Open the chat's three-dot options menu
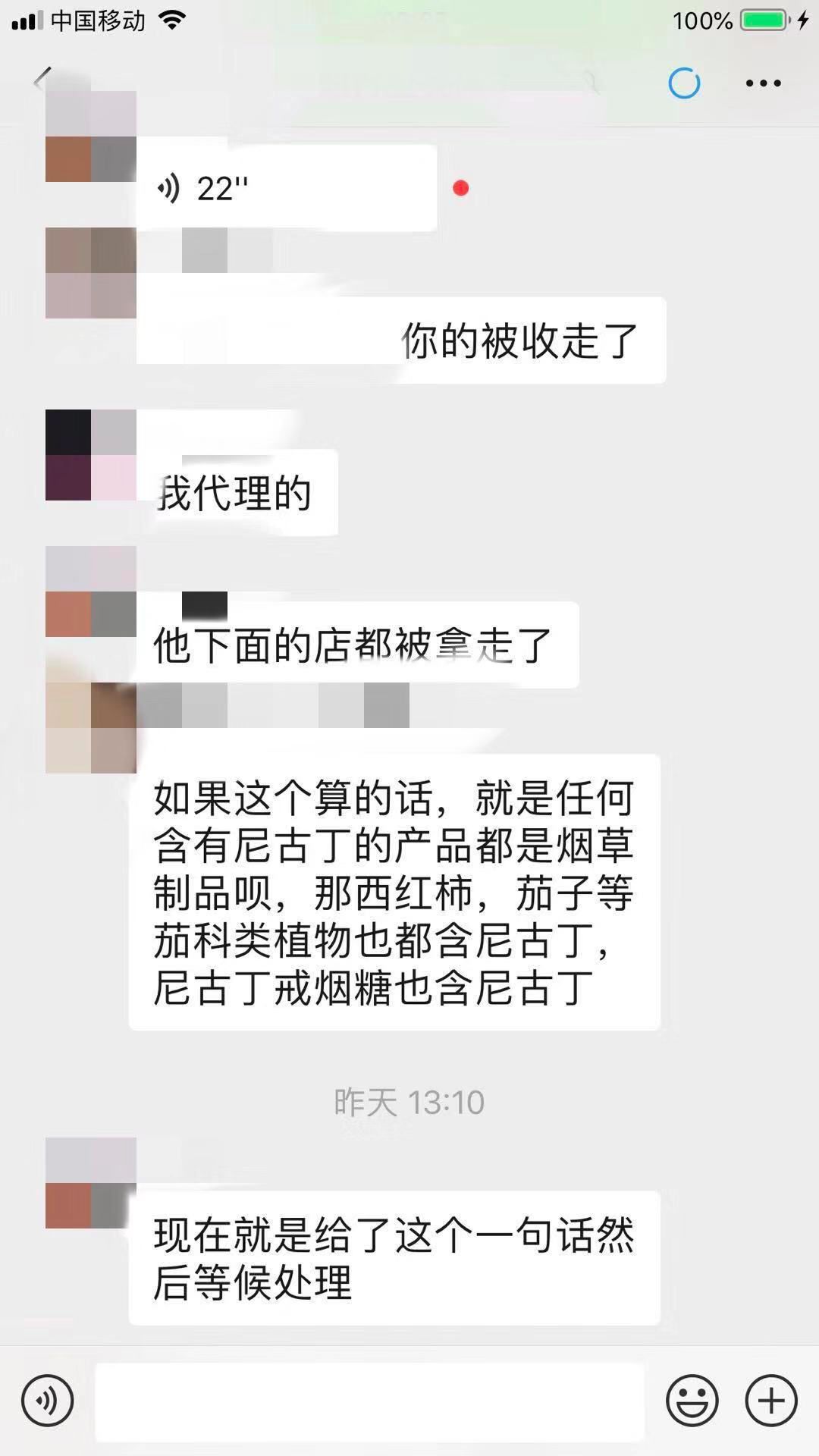 [x=763, y=83]
